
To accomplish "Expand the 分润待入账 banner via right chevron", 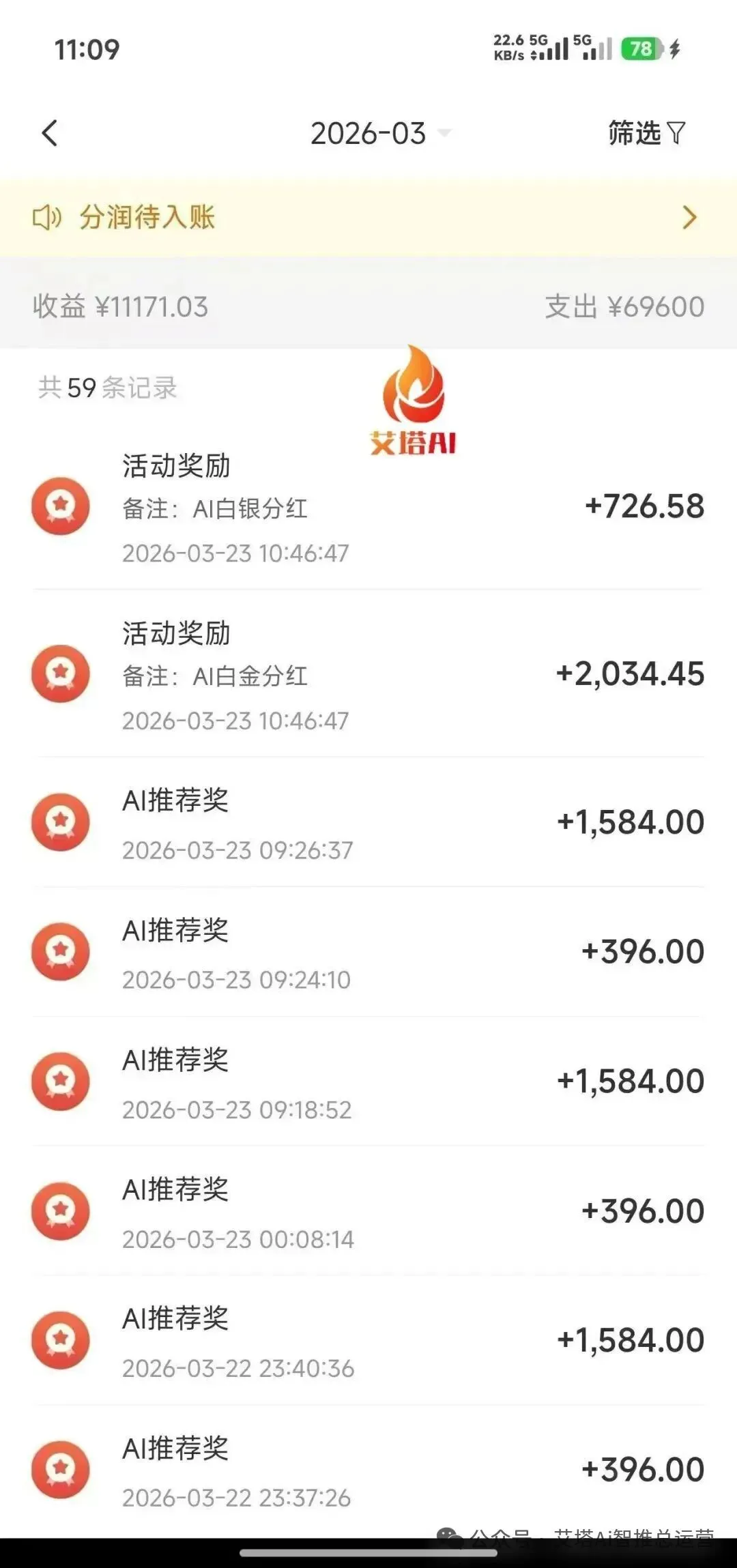I will [x=689, y=217].
